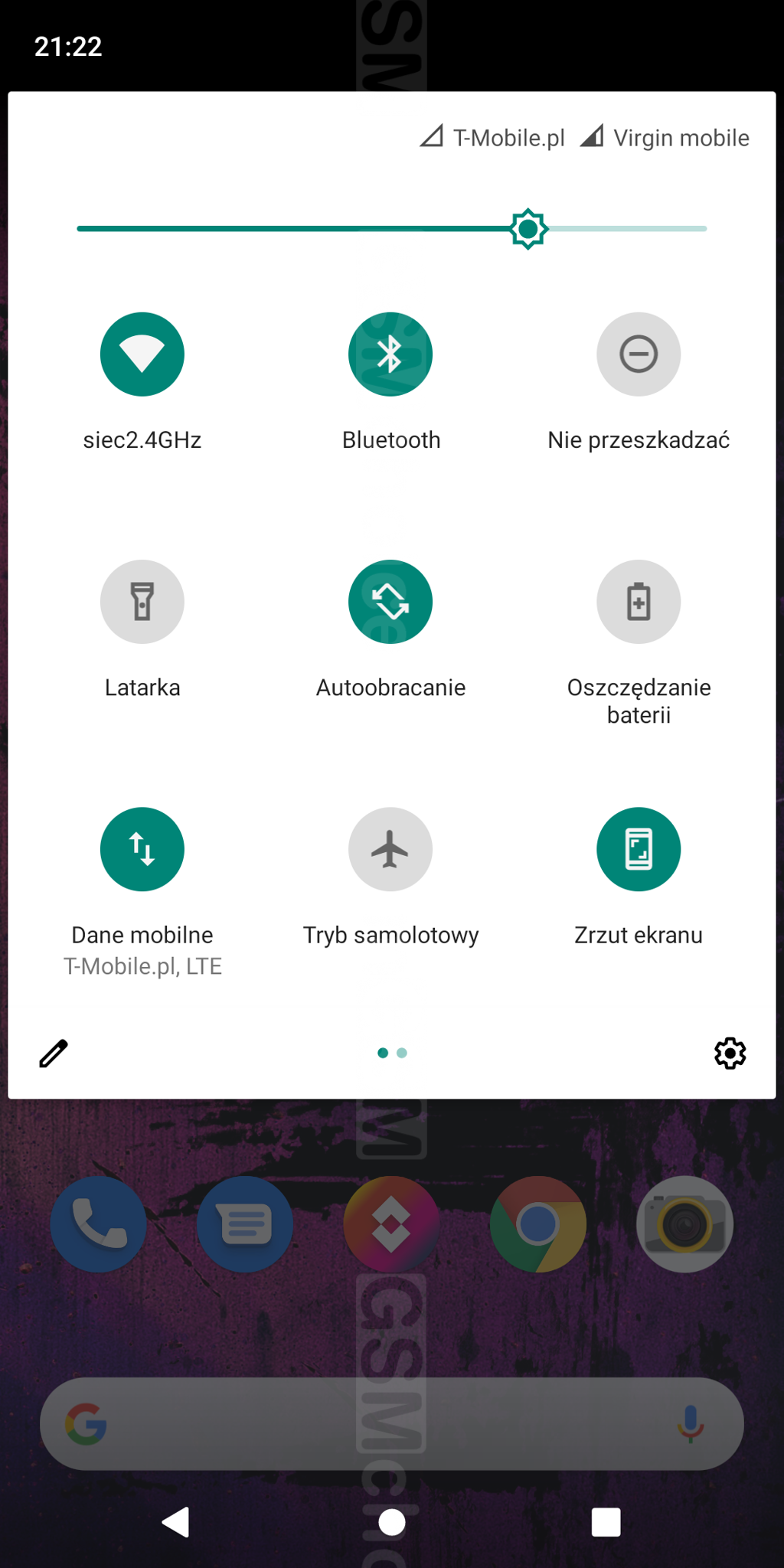784x1568 pixels.
Task: Toggle Autoobracanie off
Action: [390, 602]
